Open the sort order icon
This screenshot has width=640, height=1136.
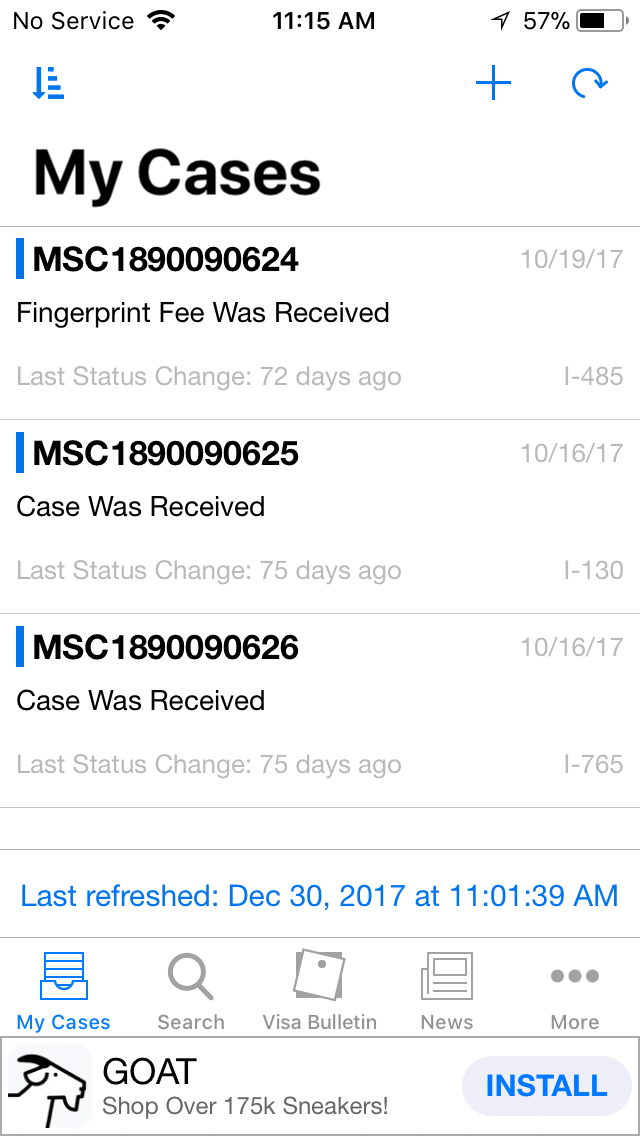pos(49,83)
